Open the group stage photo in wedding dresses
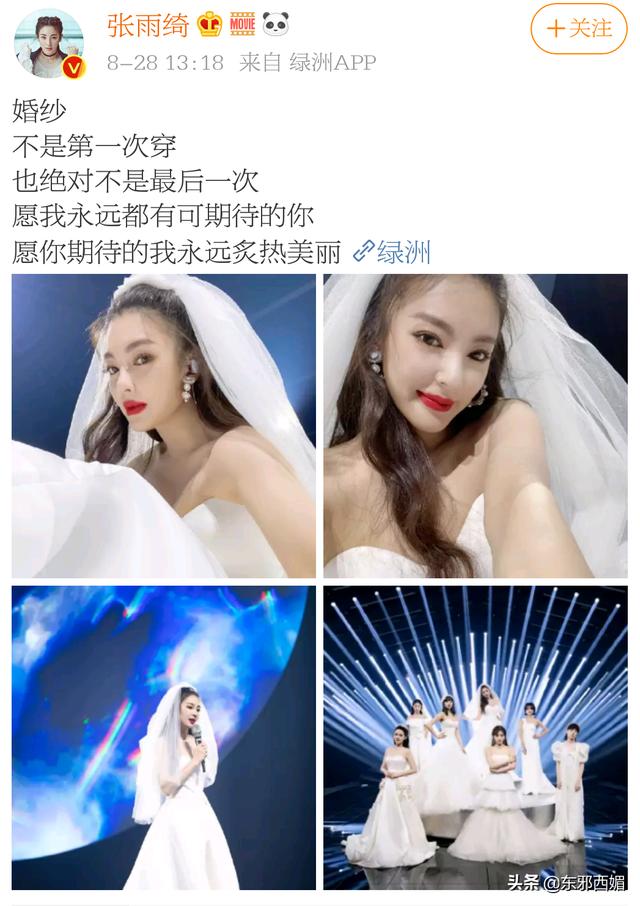This screenshot has width=640, height=906. (x=475, y=737)
